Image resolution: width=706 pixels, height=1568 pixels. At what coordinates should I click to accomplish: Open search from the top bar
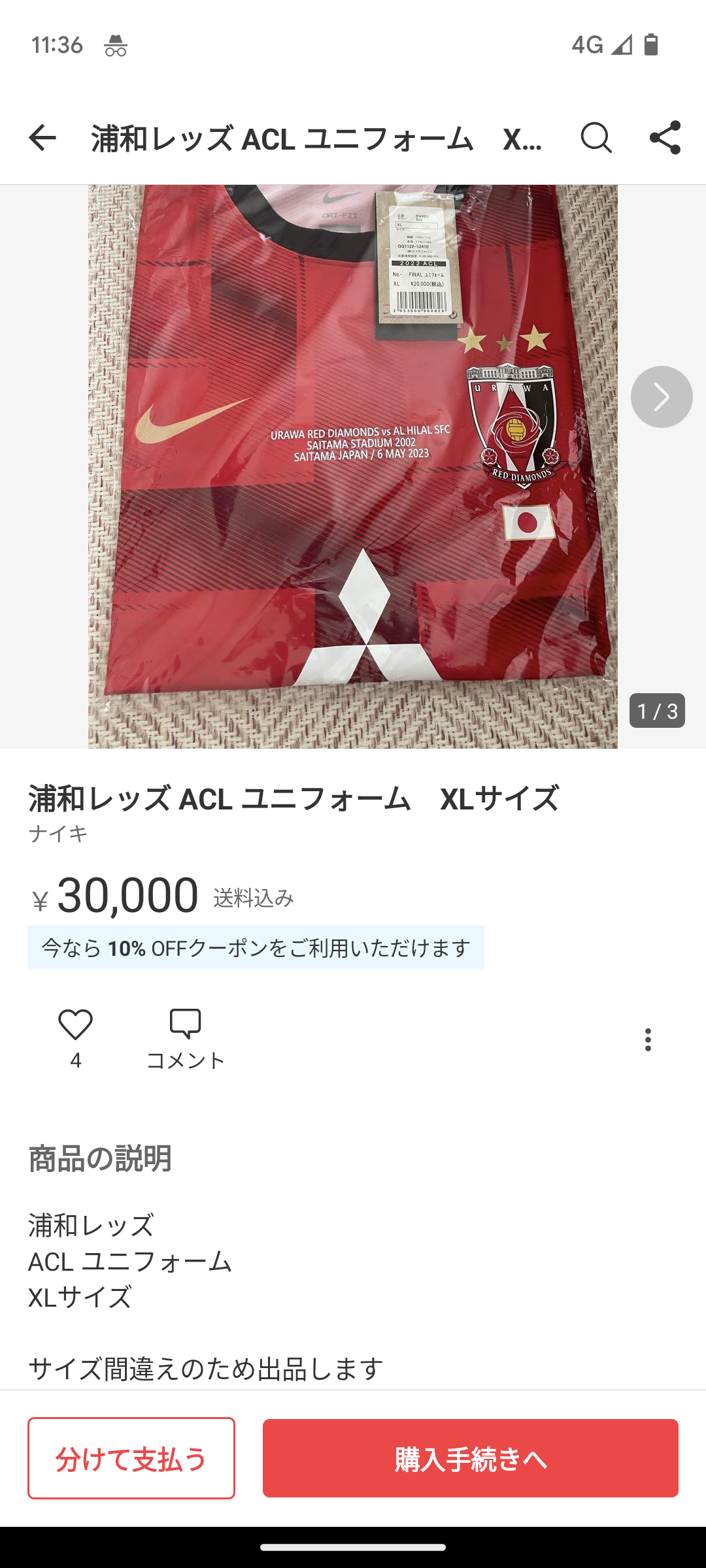(596, 138)
